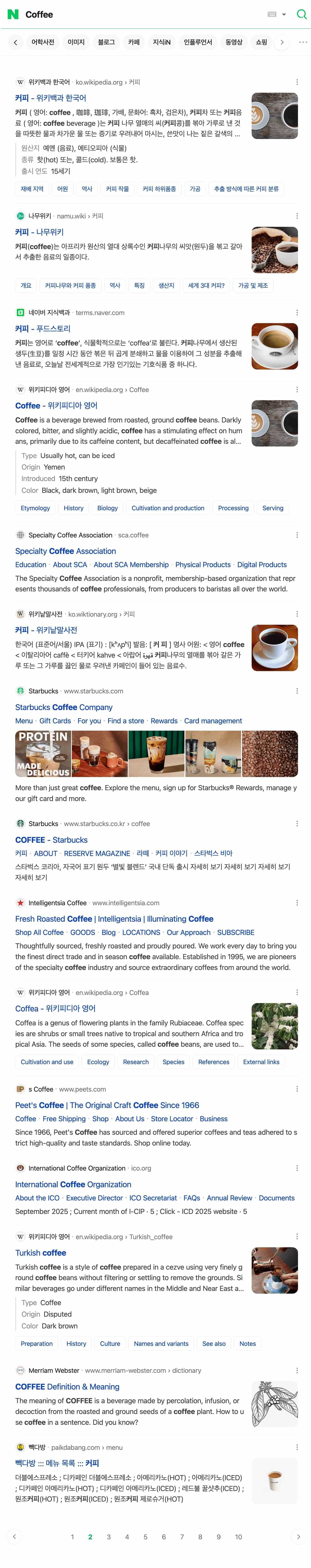311x1568 pixels.
Task: Tap the green search magnifier icon
Action: 301,14
